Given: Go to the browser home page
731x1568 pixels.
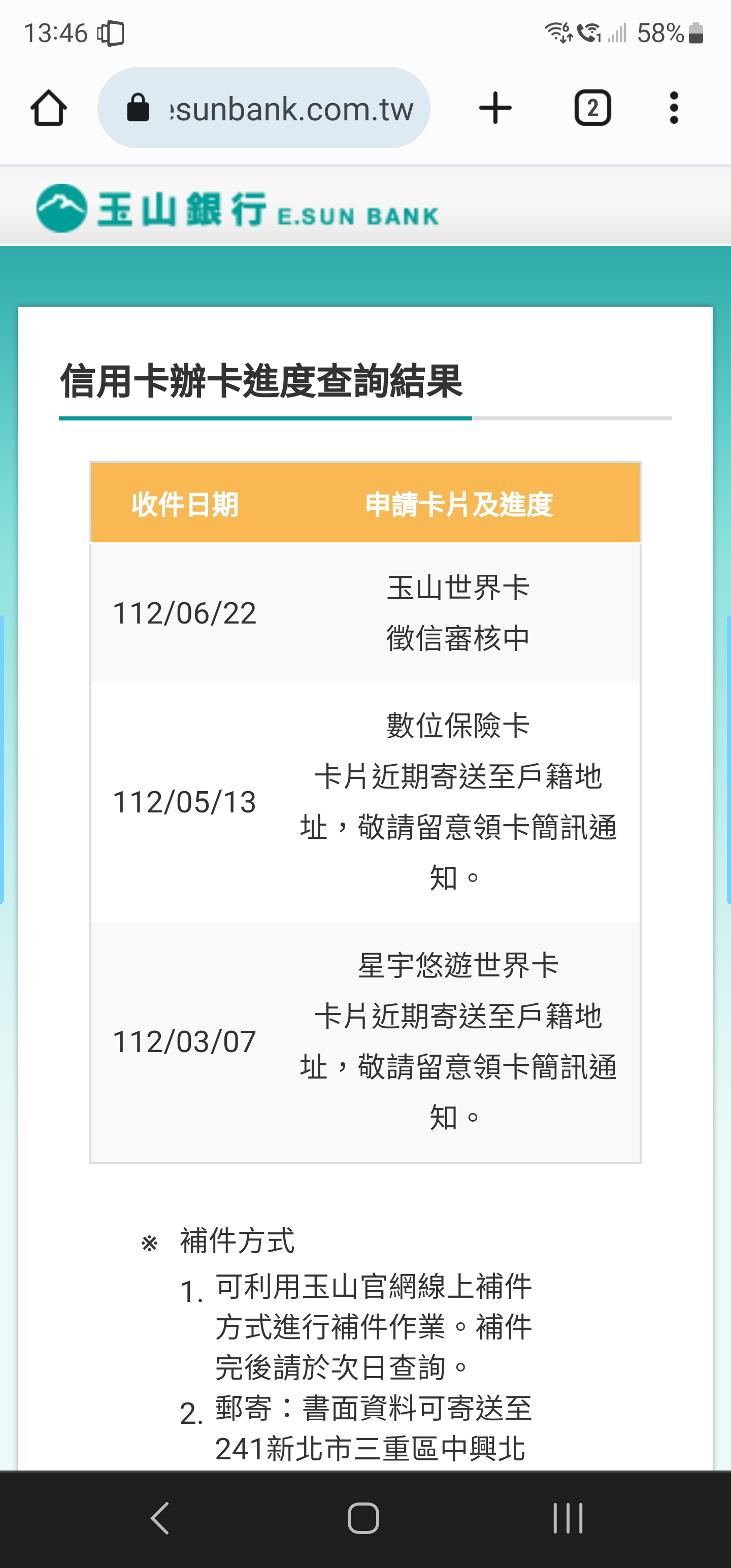Looking at the screenshot, I should click(49, 108).
